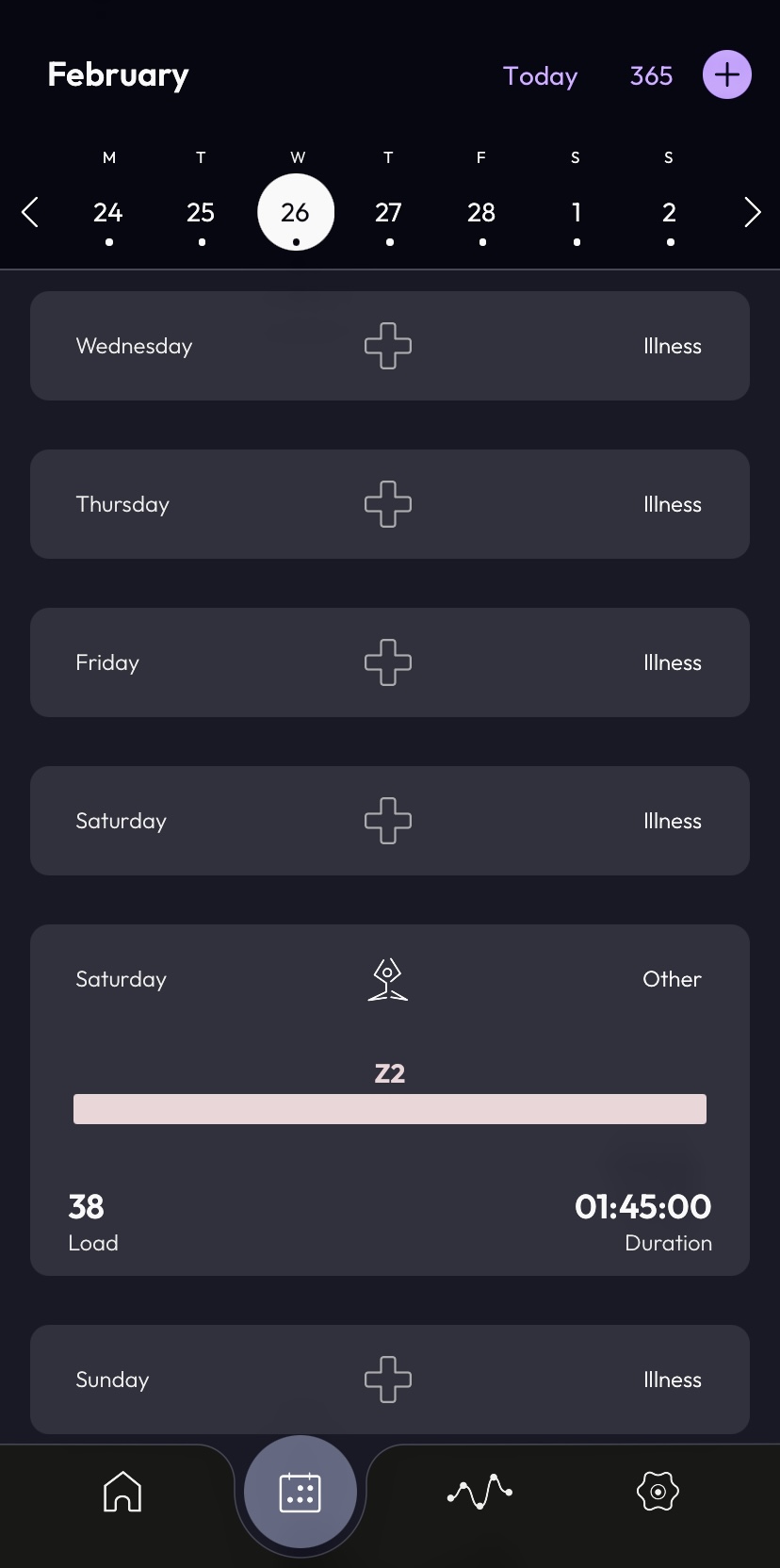Open Saturday Illness entry
This screenshot has width=780, height=1568.
[389, 821]
